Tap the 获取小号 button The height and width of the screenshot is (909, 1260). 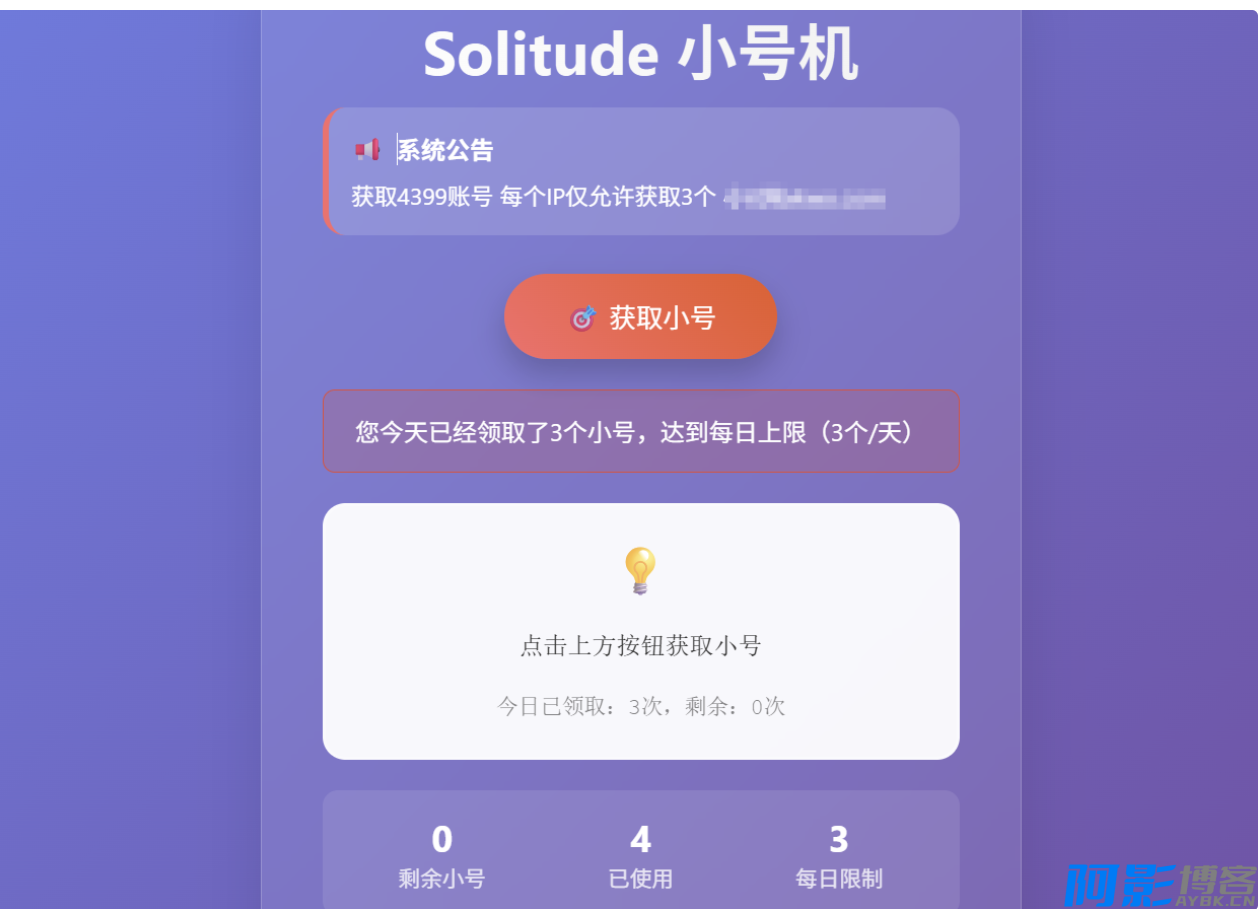point(640,317)
